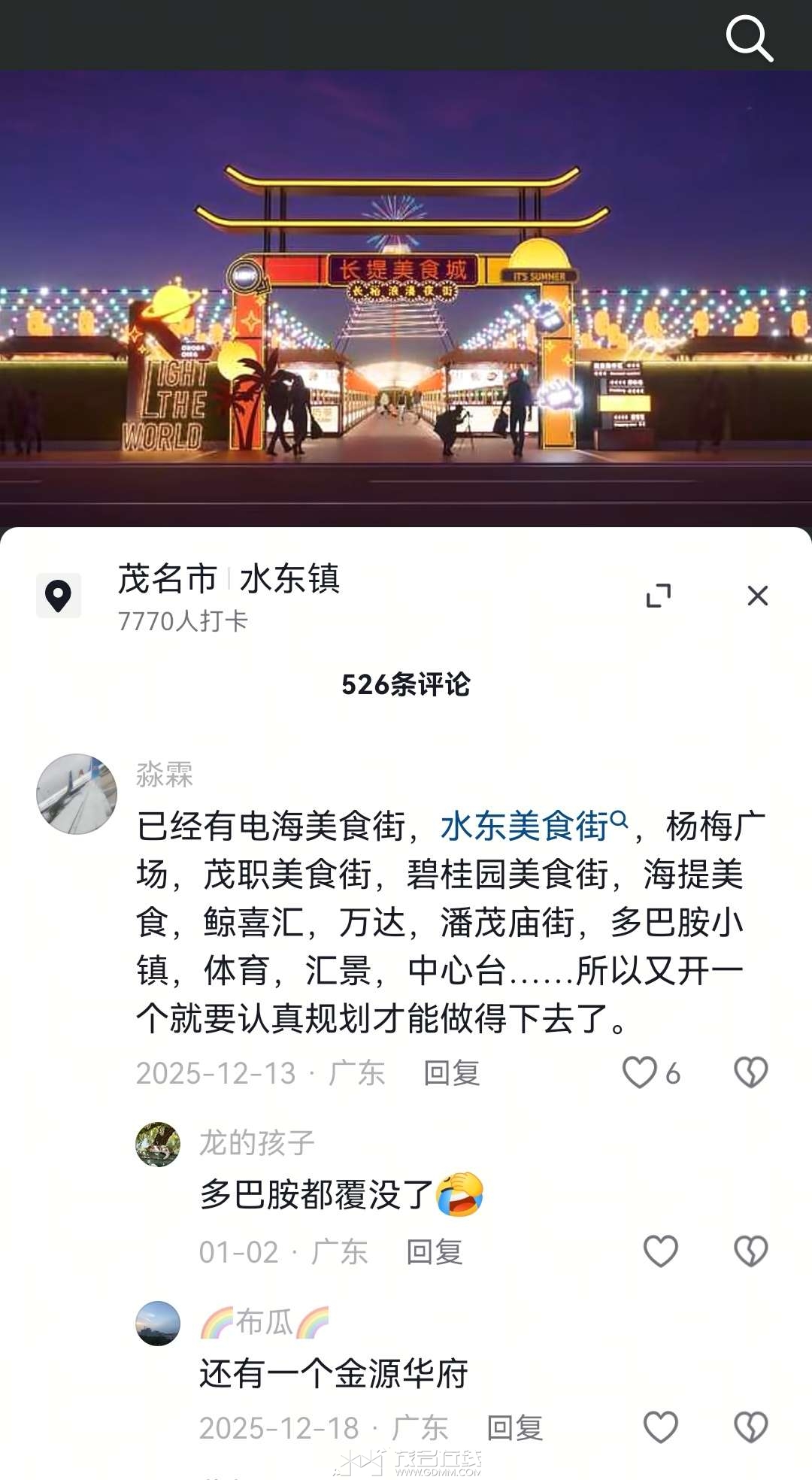The width and height of the screenshot is (812, 1480).
Task: Like 布瓜's comment about 金源华府
Action: click(661, 1427)
